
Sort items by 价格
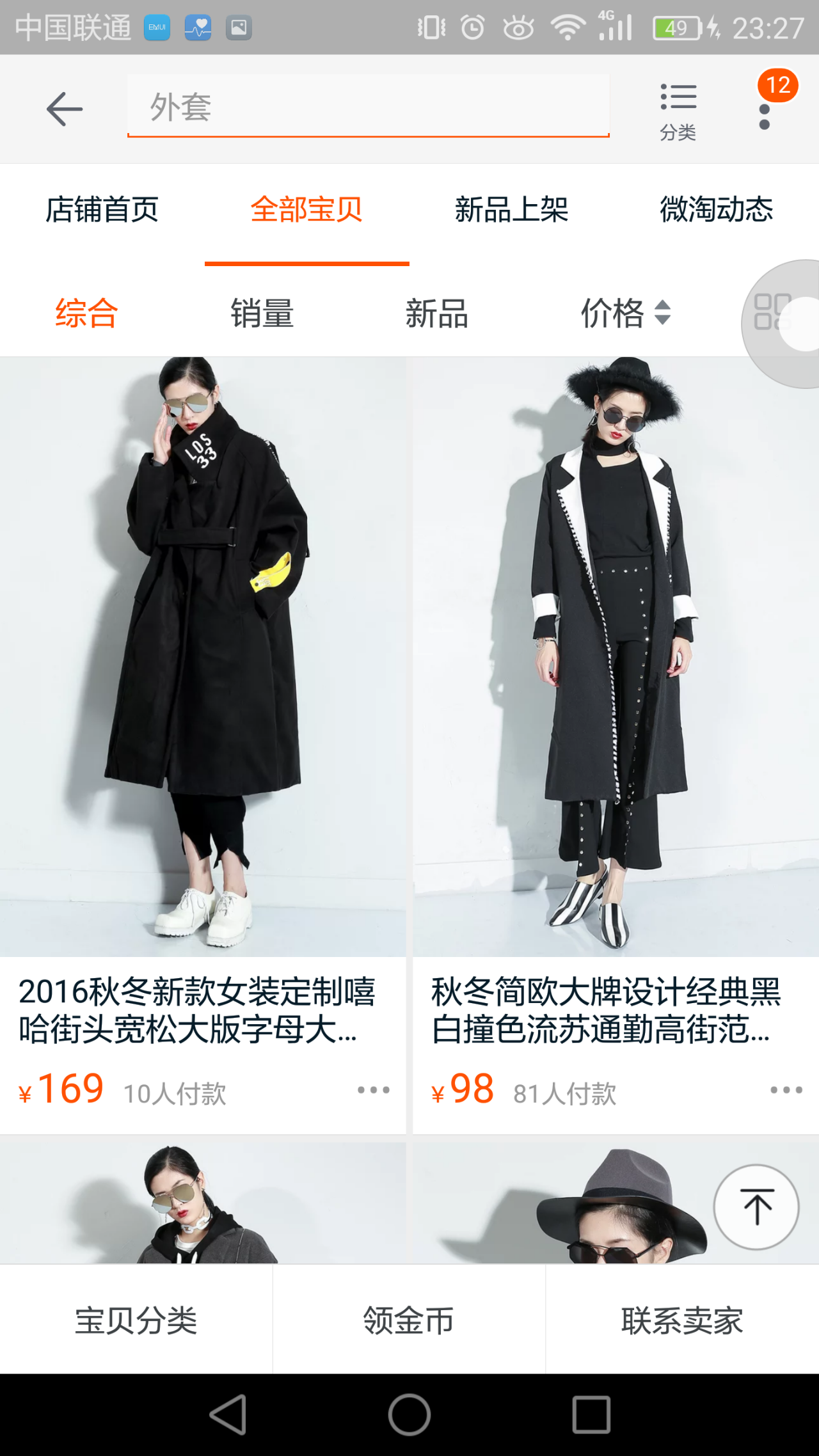click(626, 313)
